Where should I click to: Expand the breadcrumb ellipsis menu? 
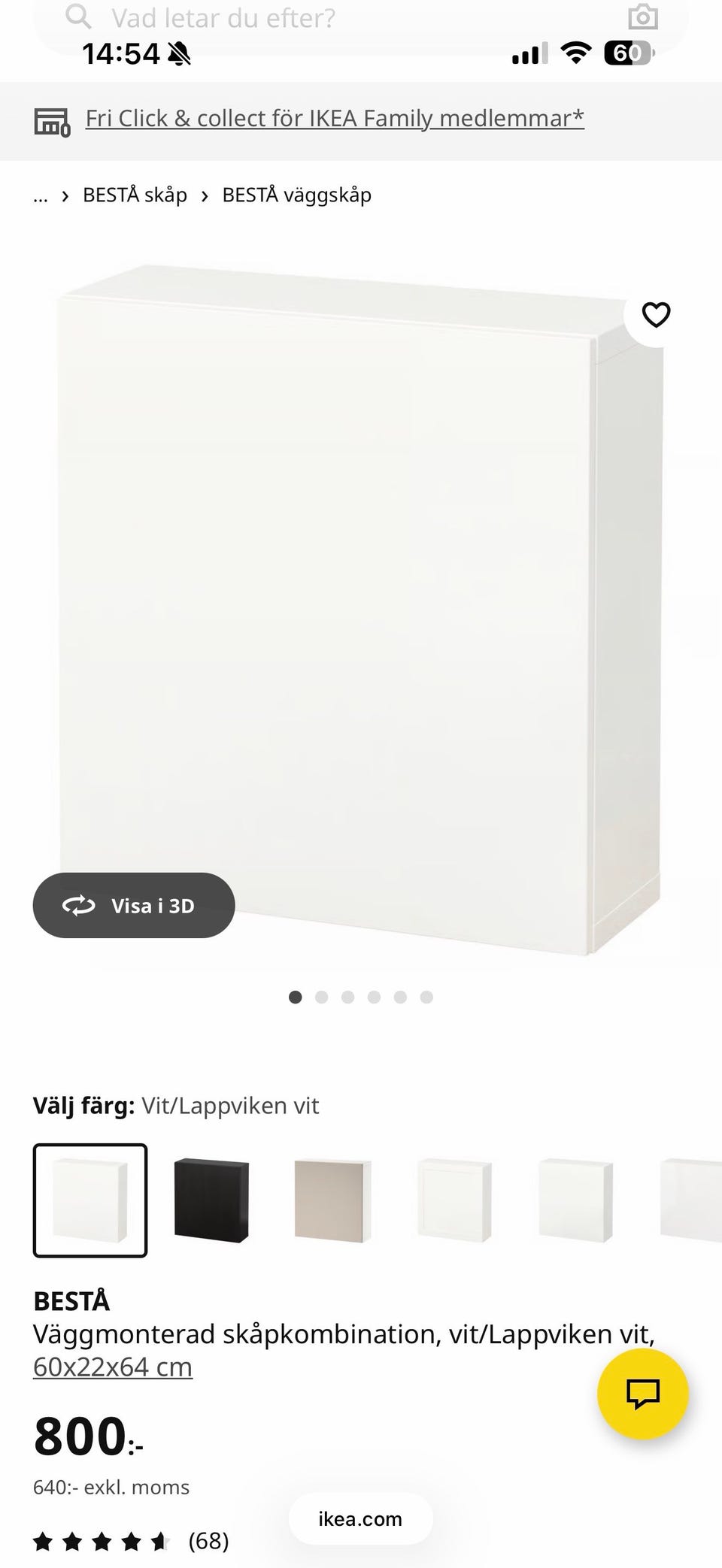click(41, 195)
